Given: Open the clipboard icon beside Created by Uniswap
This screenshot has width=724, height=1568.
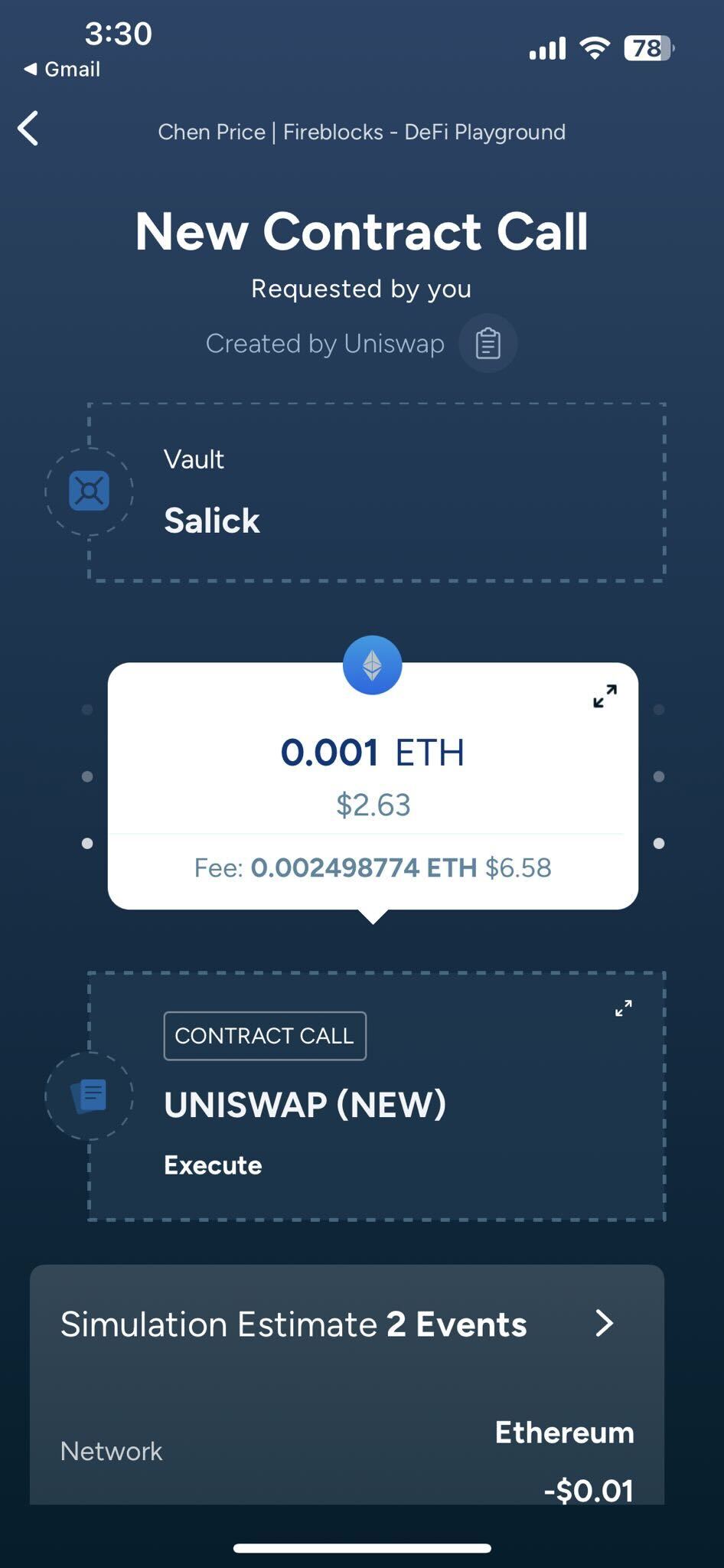Looking at the screenshot, I should click(488, 343).
